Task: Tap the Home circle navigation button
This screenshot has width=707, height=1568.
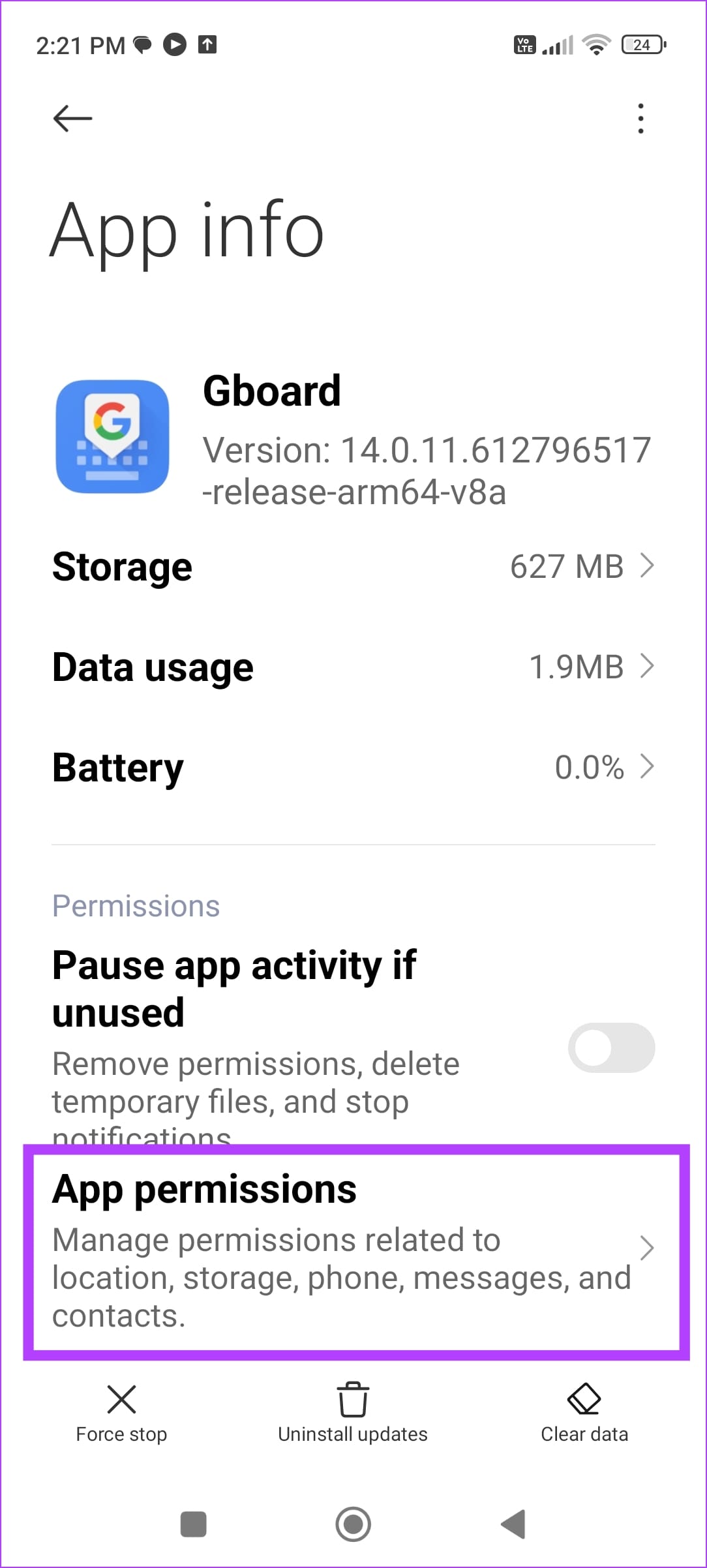Action: tap(353, 1525)
